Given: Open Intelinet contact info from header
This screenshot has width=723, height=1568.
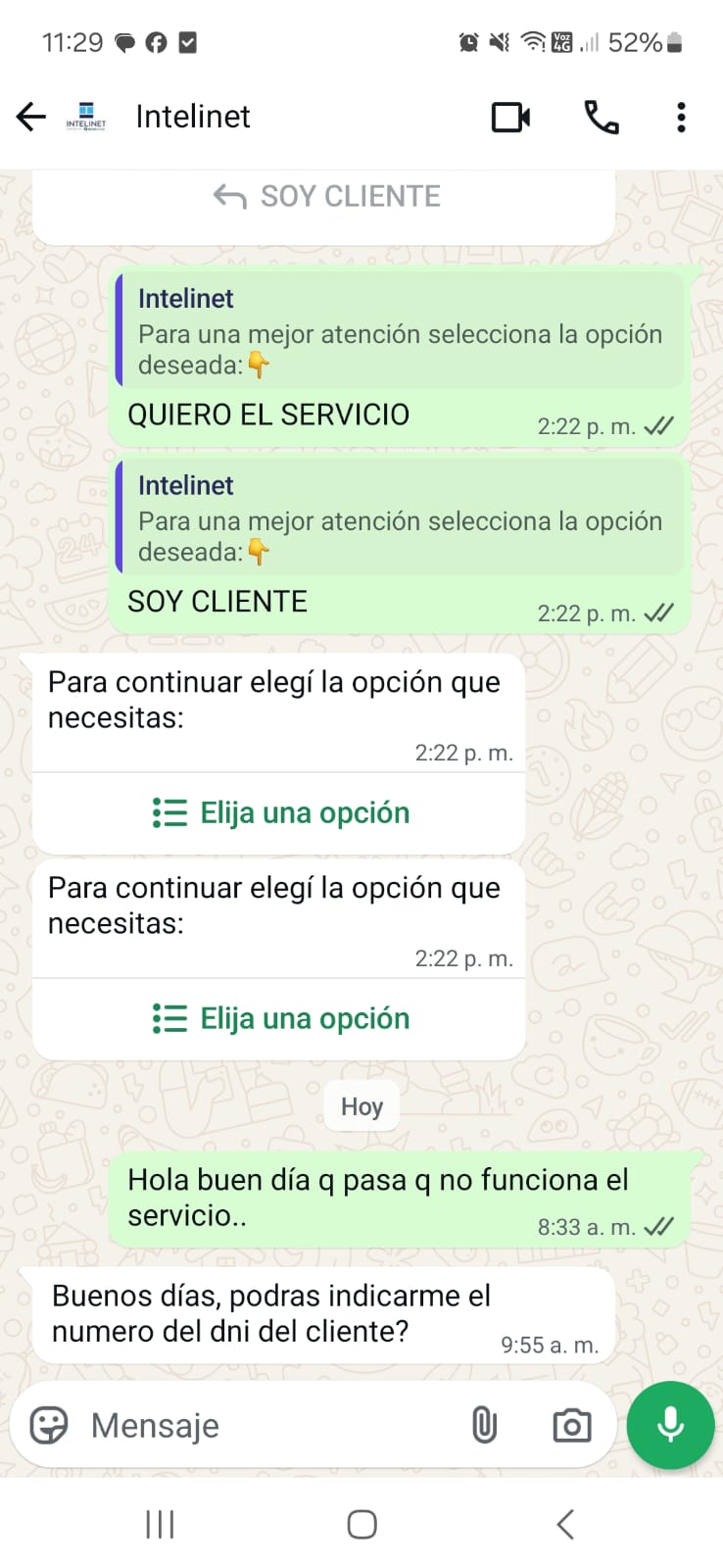Looking at the screenshot, I should tap(193, 117).
